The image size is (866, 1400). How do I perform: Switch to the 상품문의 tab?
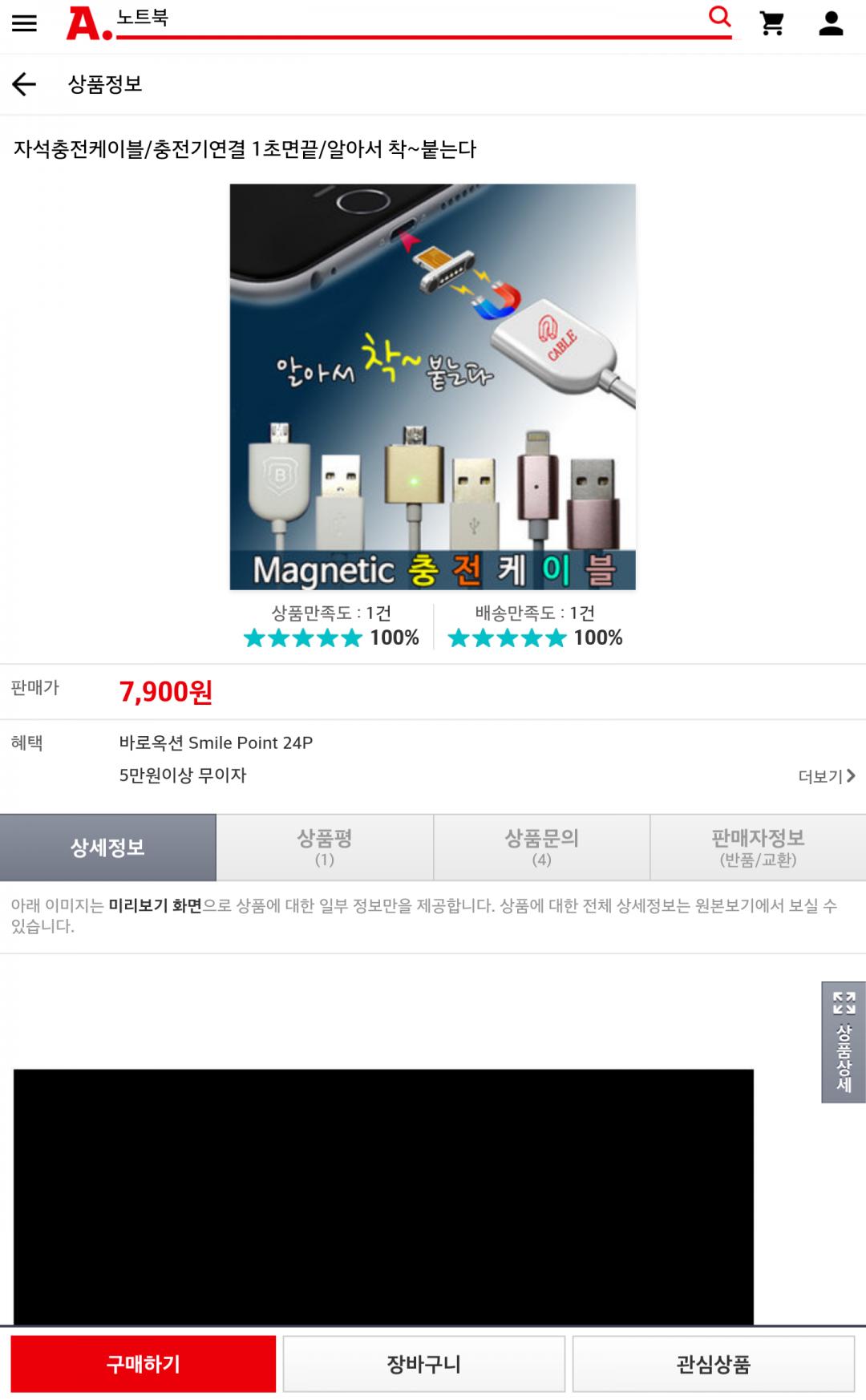[x=541, y=848]
